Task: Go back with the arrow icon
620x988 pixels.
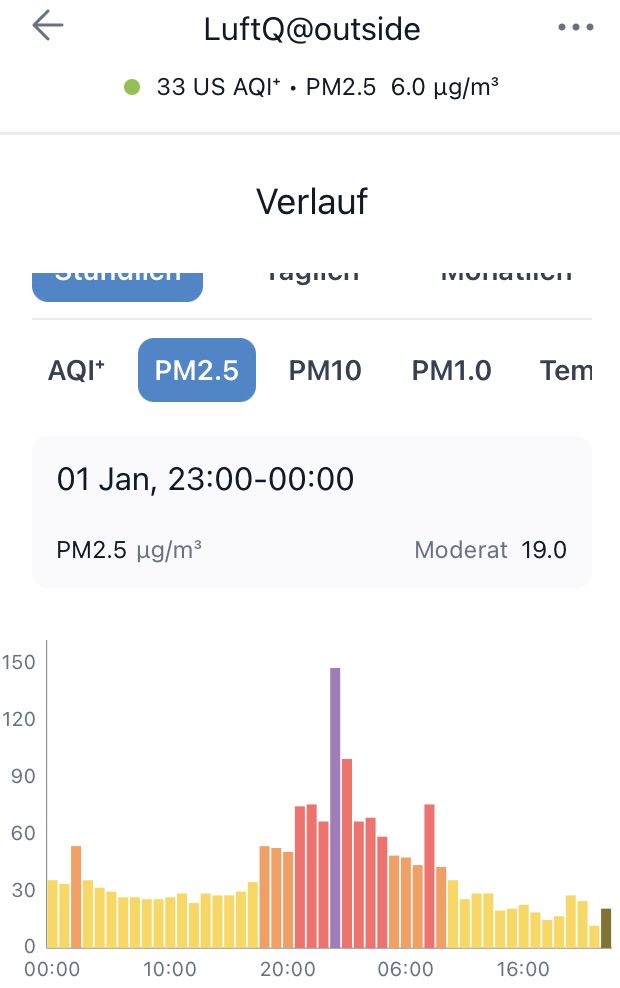Action: pos(47,27)
